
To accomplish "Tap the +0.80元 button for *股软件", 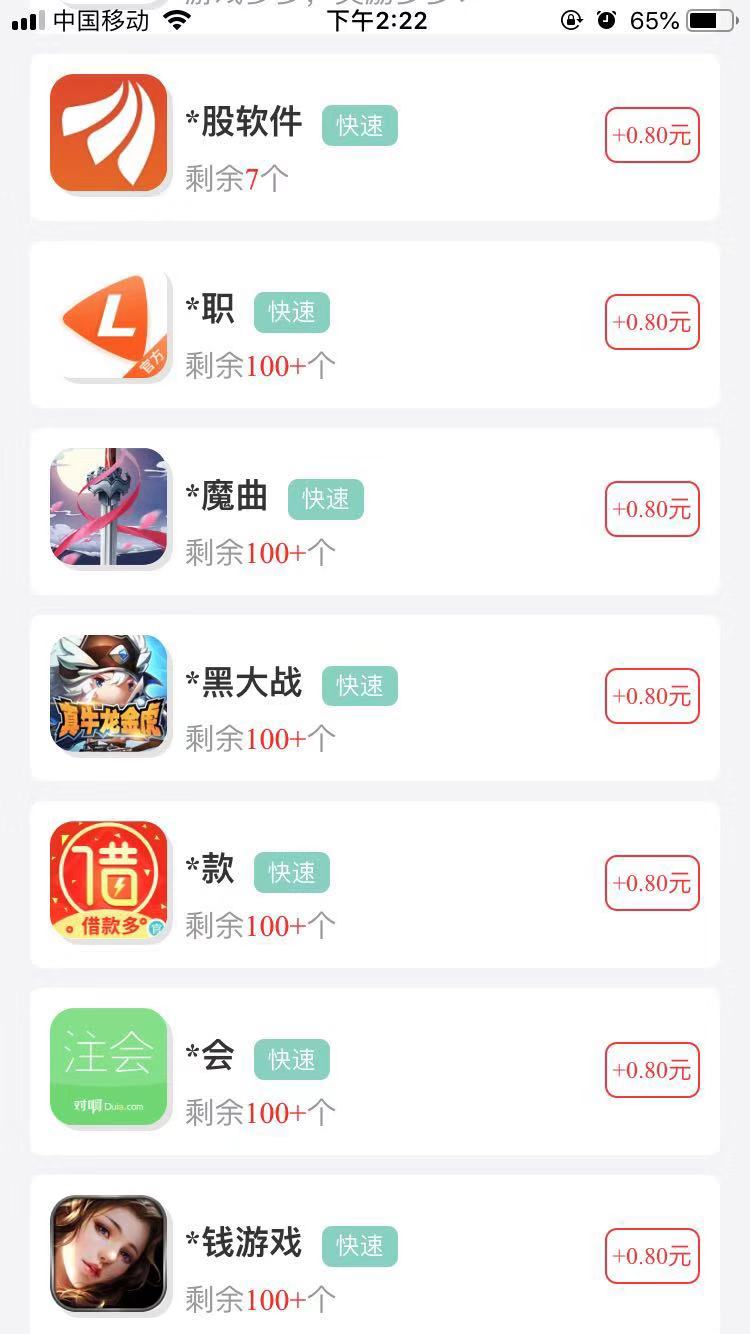I will pyautogui.click(x=652, y=135).
